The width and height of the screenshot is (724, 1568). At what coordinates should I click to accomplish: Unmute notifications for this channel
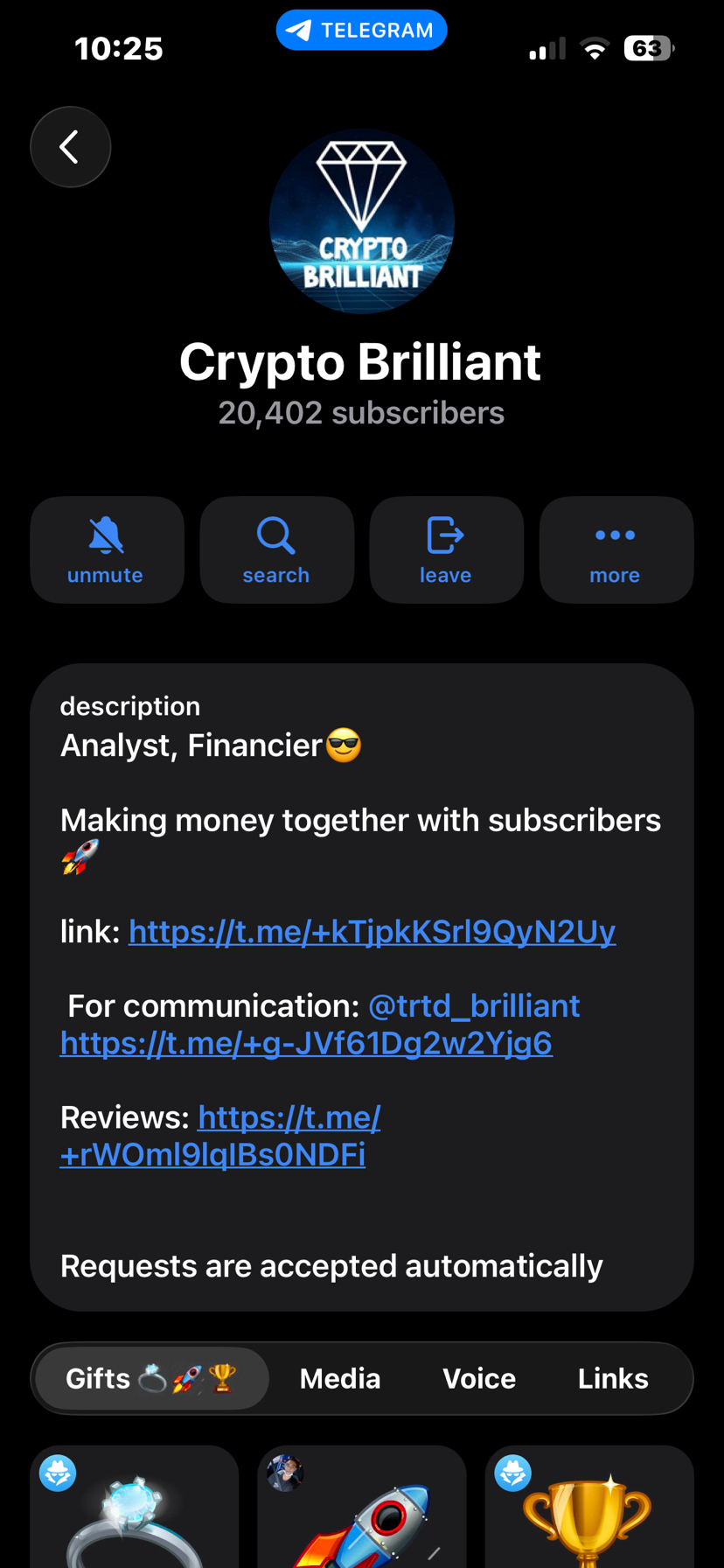coord(107,549)
